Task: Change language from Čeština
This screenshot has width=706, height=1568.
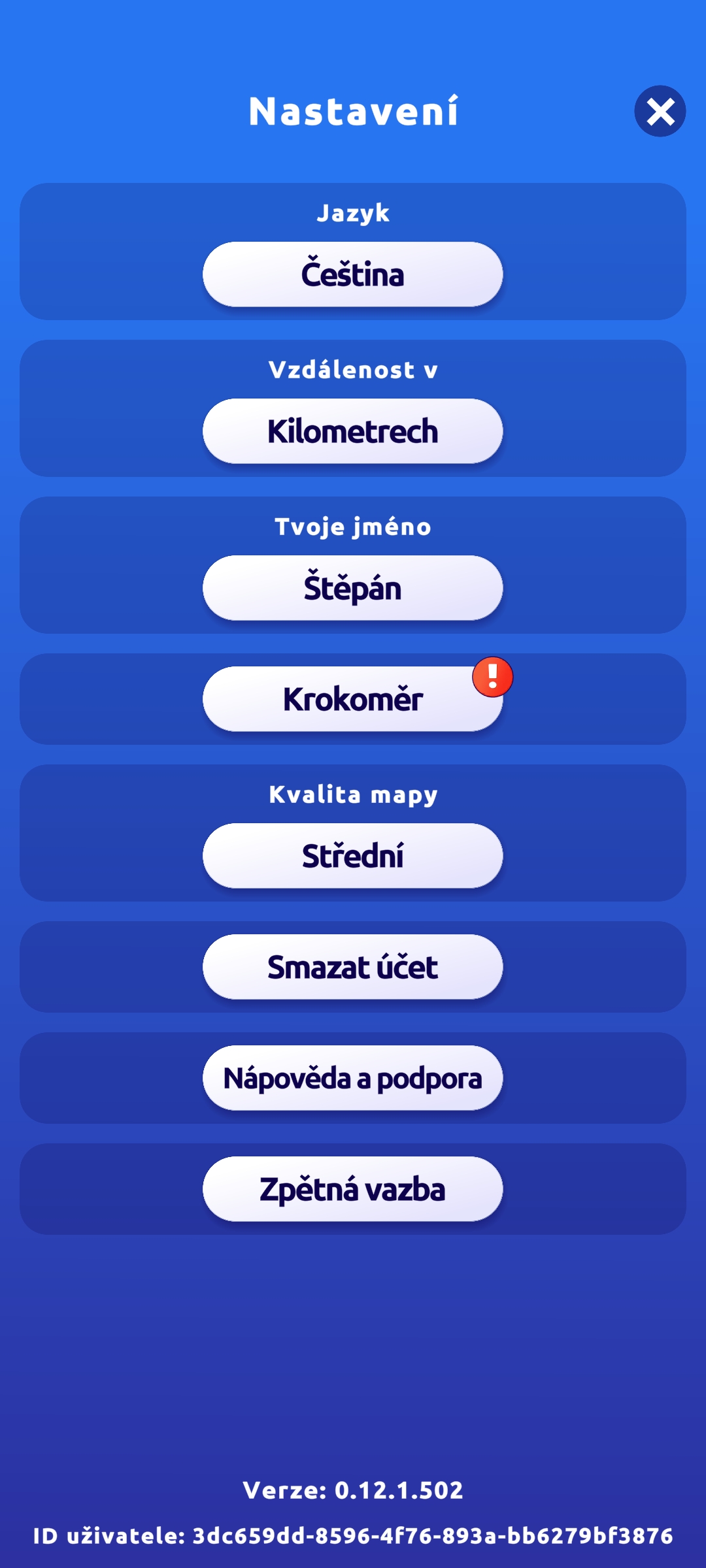Action: coord(353,274)
